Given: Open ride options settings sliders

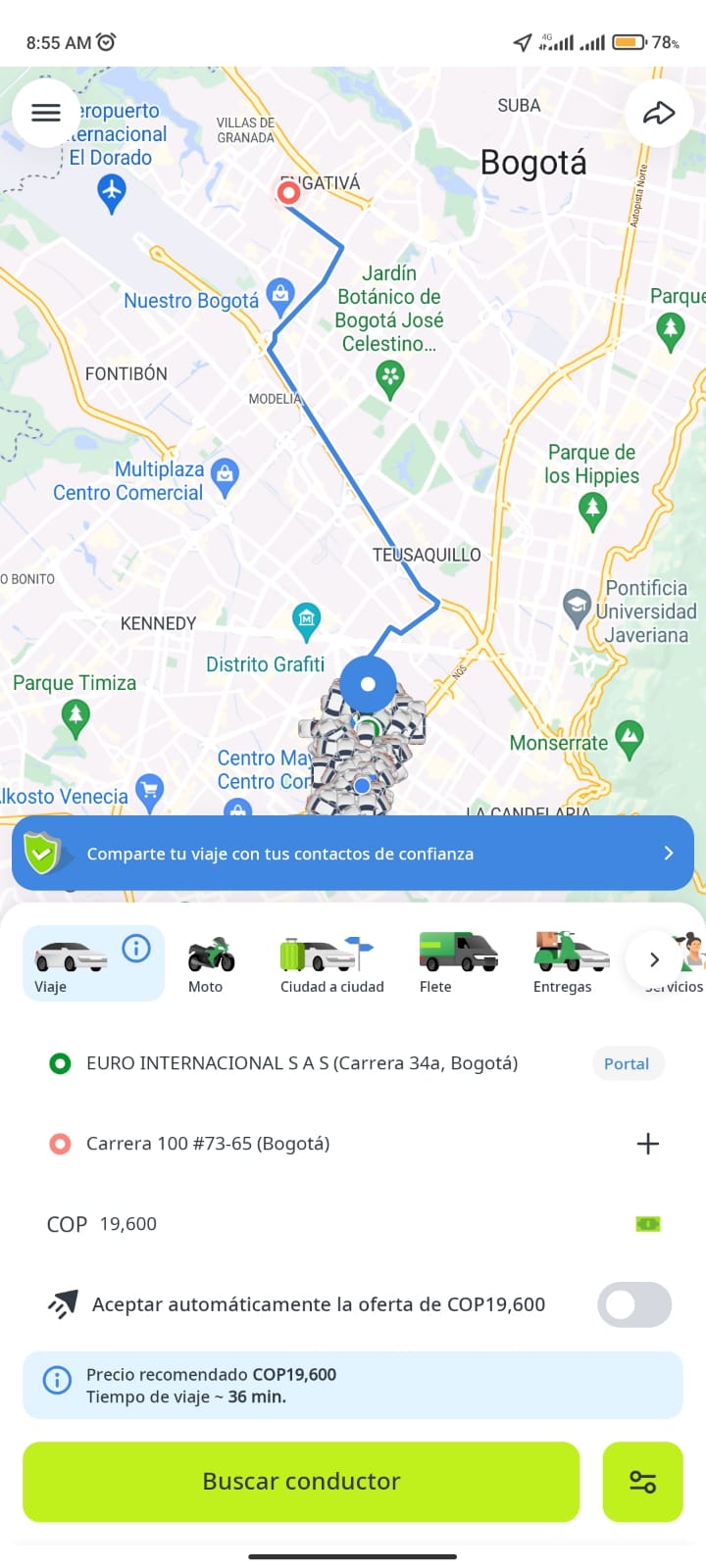Looking at the screenshot, I should [642, 1482].
